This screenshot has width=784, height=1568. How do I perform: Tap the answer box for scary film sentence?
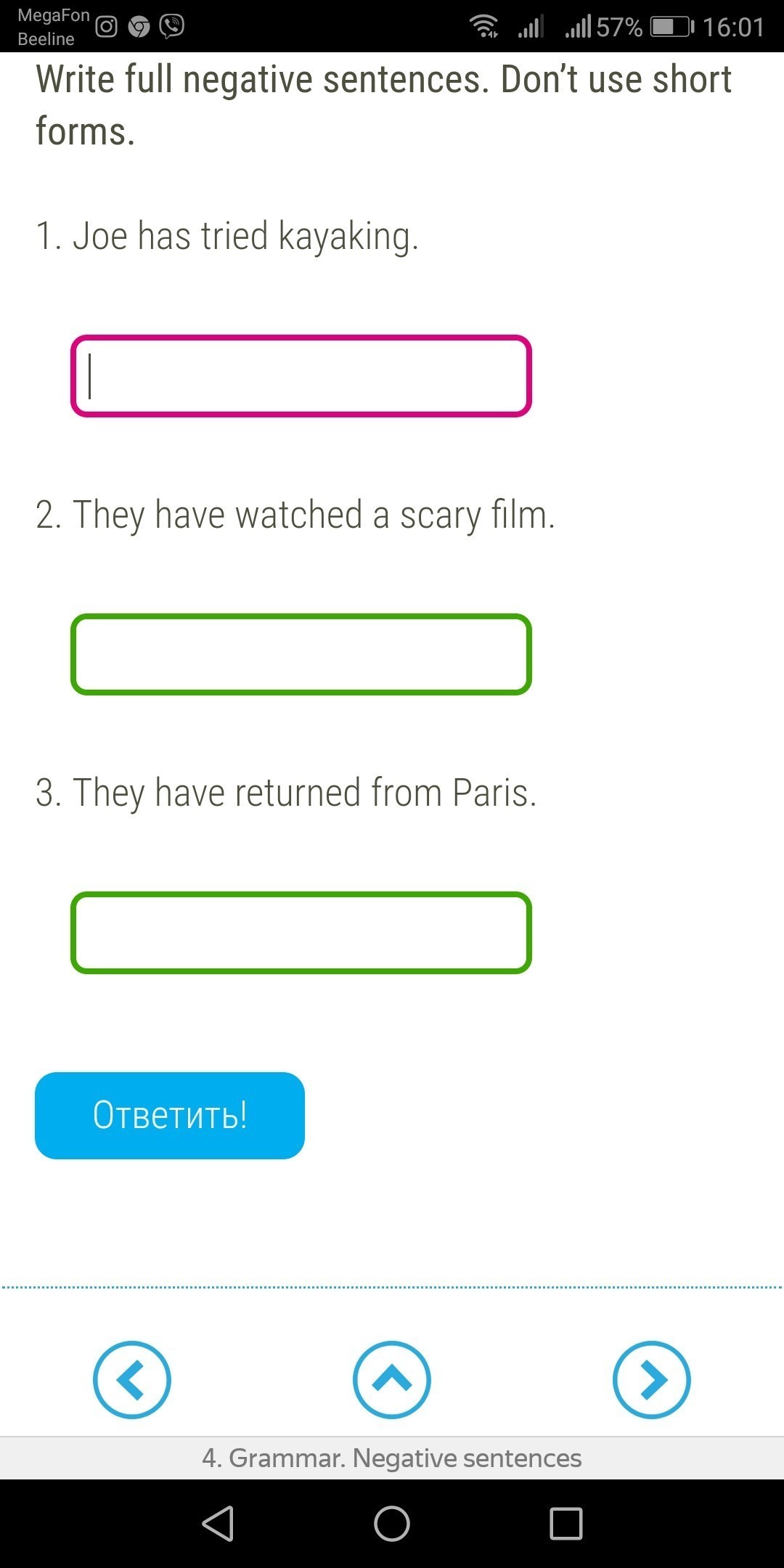(301, 654)
